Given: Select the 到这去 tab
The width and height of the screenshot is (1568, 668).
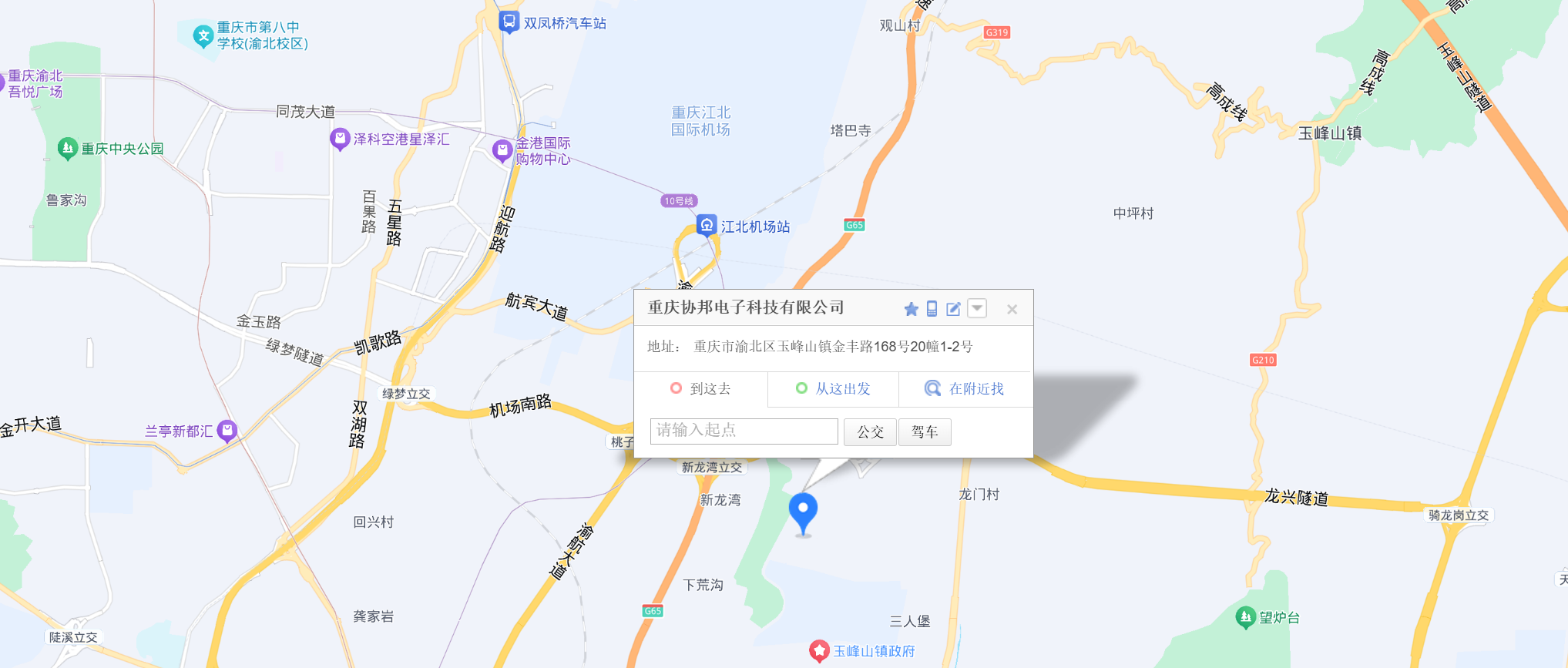Looking at the screenshot, I should click(700, 389).
